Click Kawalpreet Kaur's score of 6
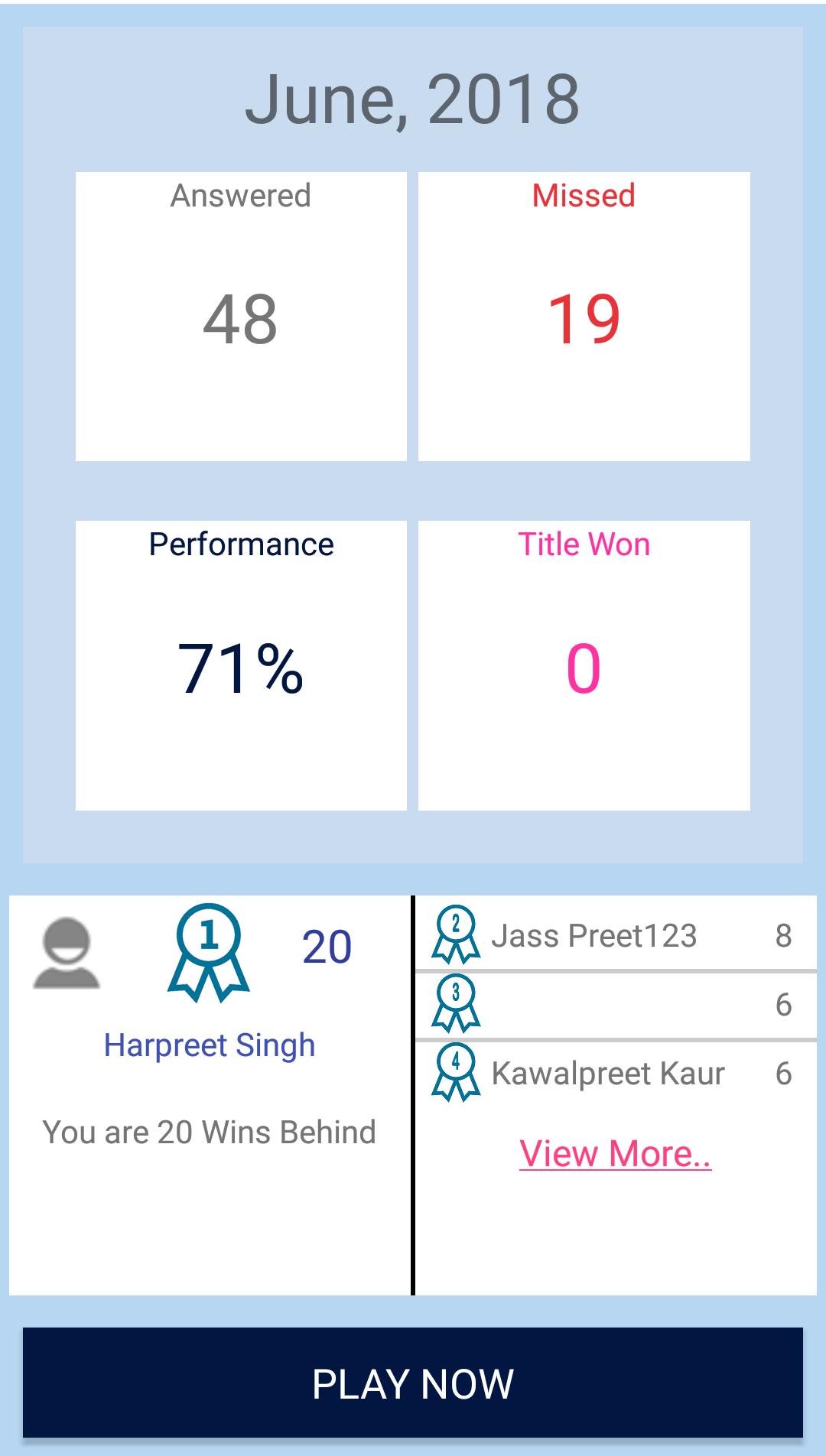This screenshot has width=826, height=1456. click(783, 1074)
